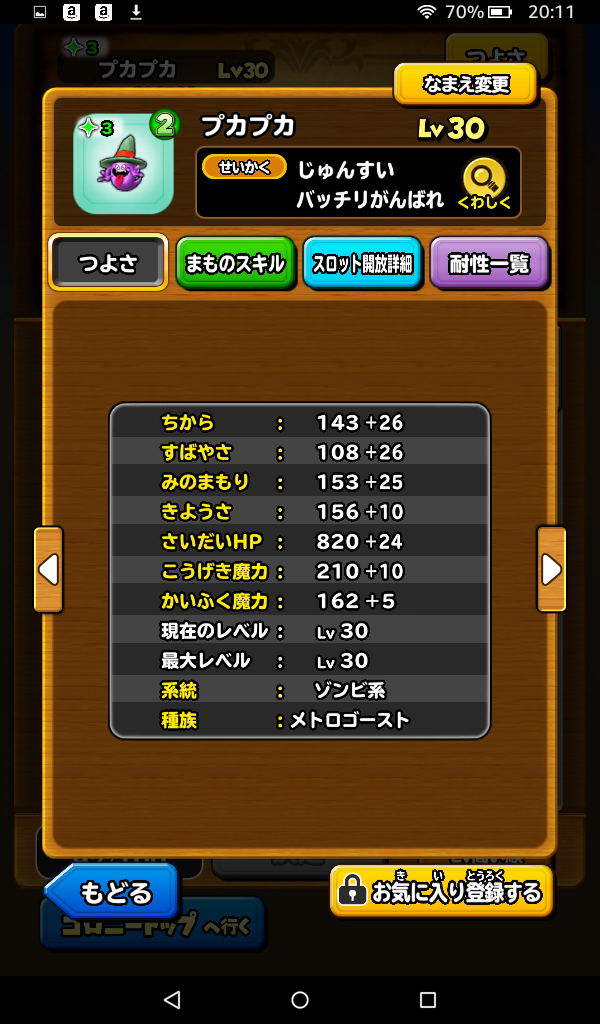View the 耐性一覧 tab

(x=489, y=264)
